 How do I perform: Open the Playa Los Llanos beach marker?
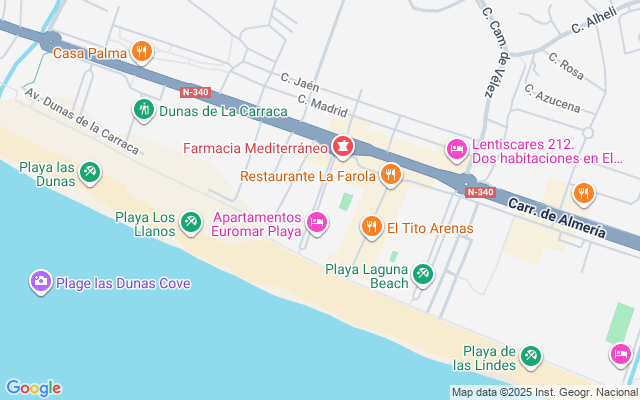pyautogui.click(x=190, y=228)
